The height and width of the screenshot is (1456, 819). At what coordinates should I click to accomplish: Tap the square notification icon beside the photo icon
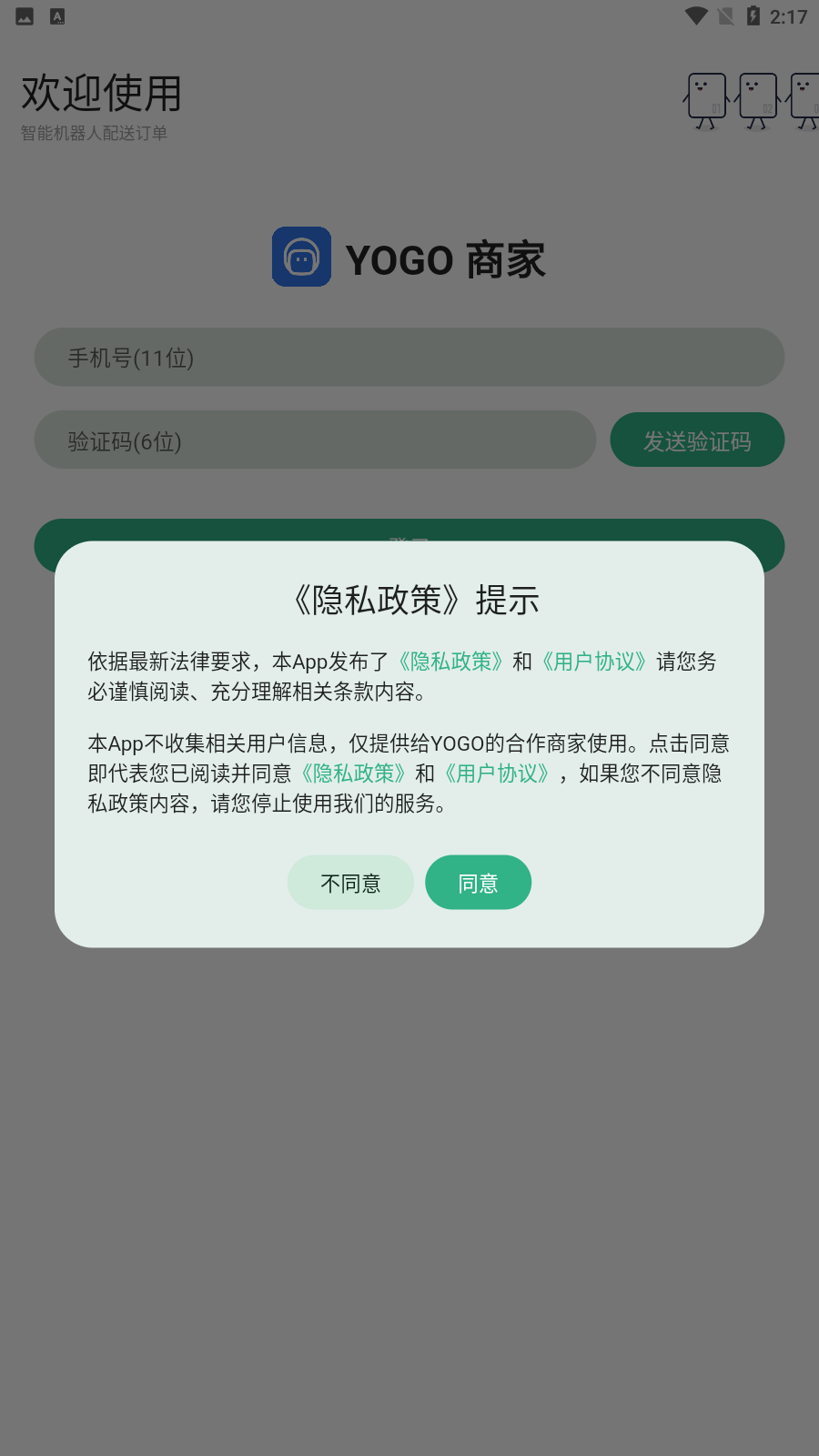coord(56,15)
